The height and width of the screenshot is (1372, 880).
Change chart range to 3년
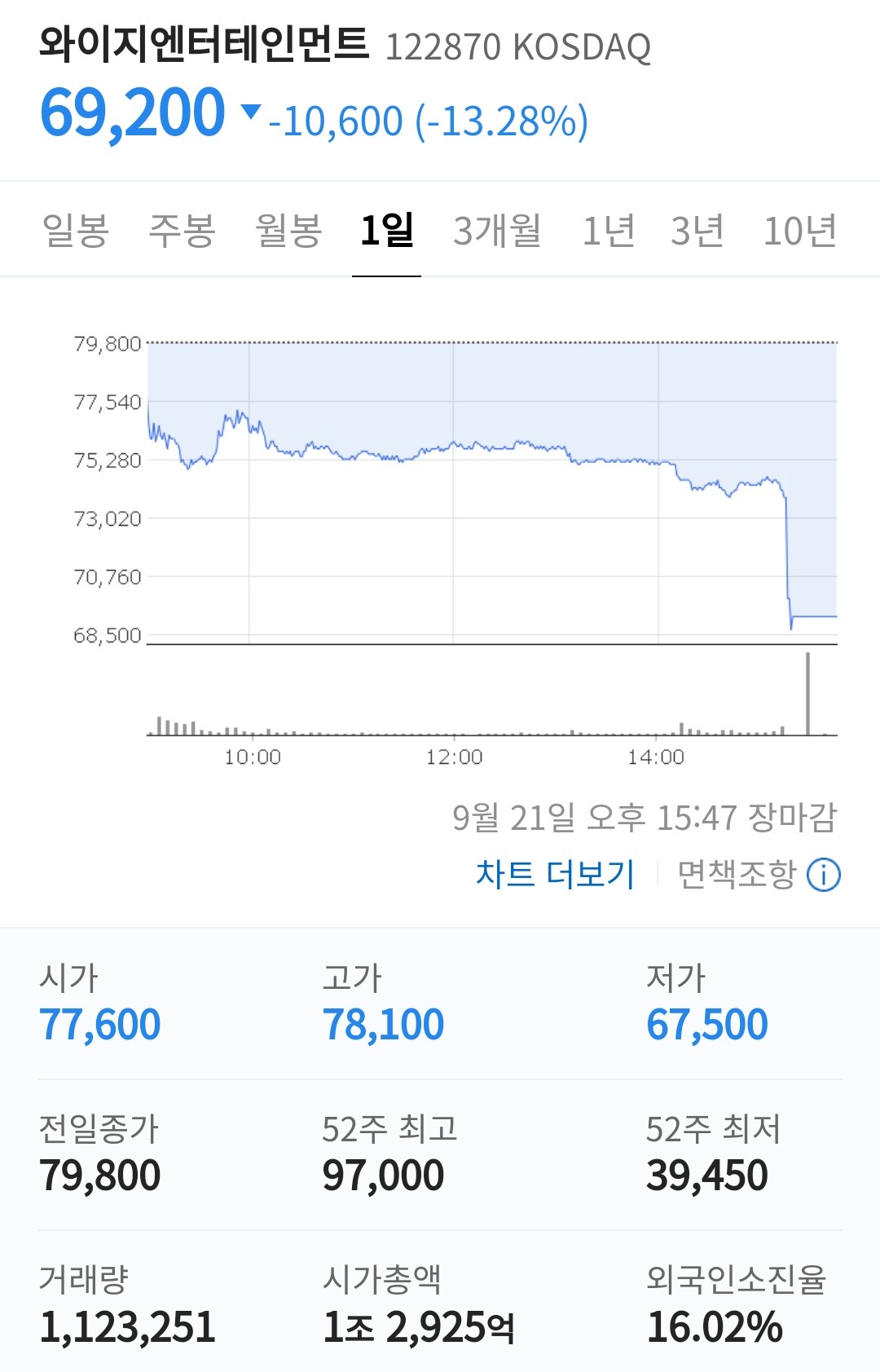697,231
